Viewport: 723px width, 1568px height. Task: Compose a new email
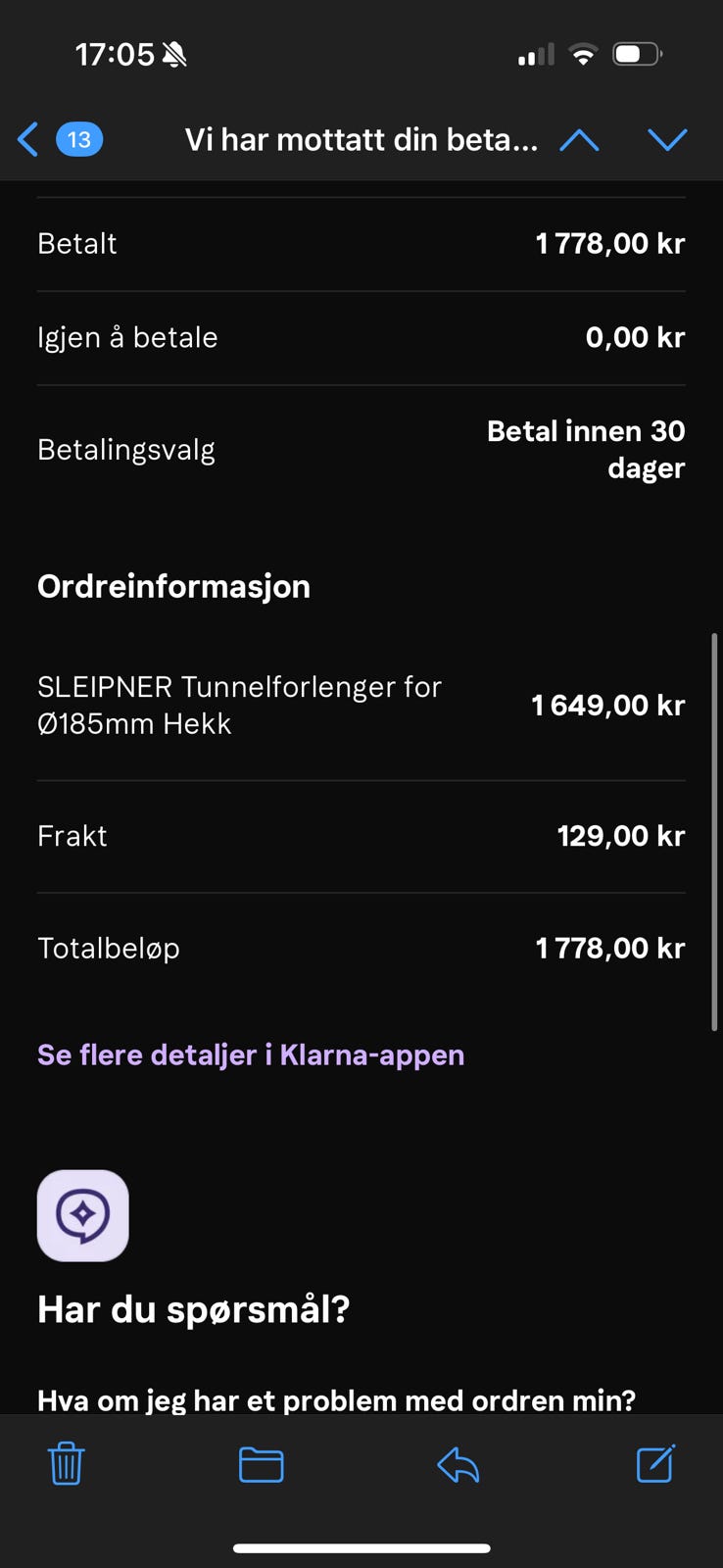[x=655, y=1464]
